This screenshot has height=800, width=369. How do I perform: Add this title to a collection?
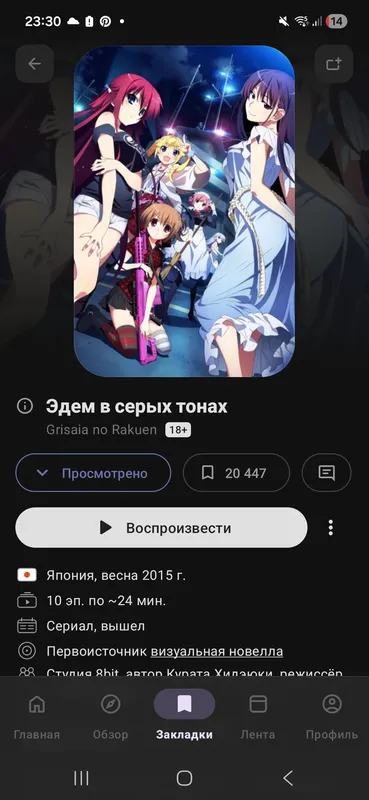(x=333, y=64)
